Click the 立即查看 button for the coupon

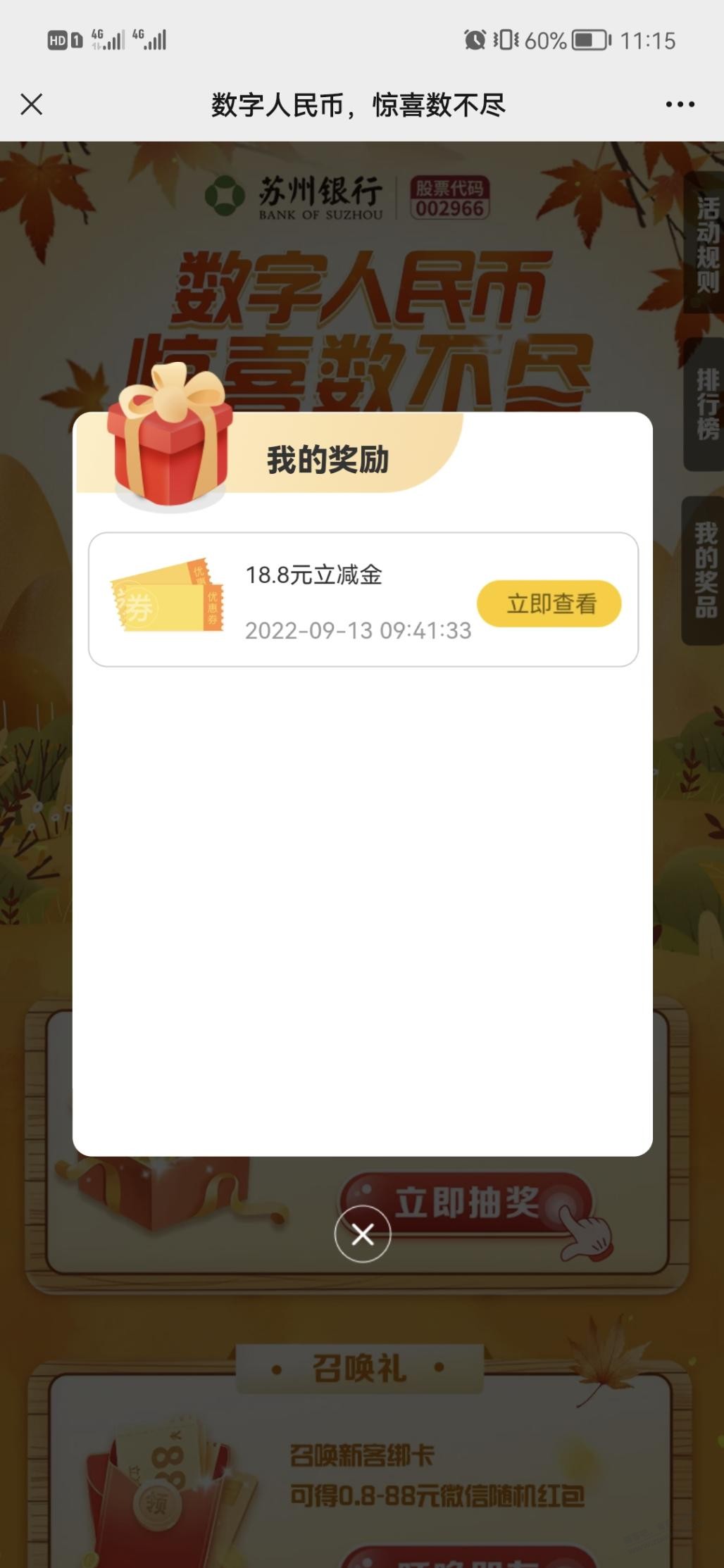click(550, 603)
